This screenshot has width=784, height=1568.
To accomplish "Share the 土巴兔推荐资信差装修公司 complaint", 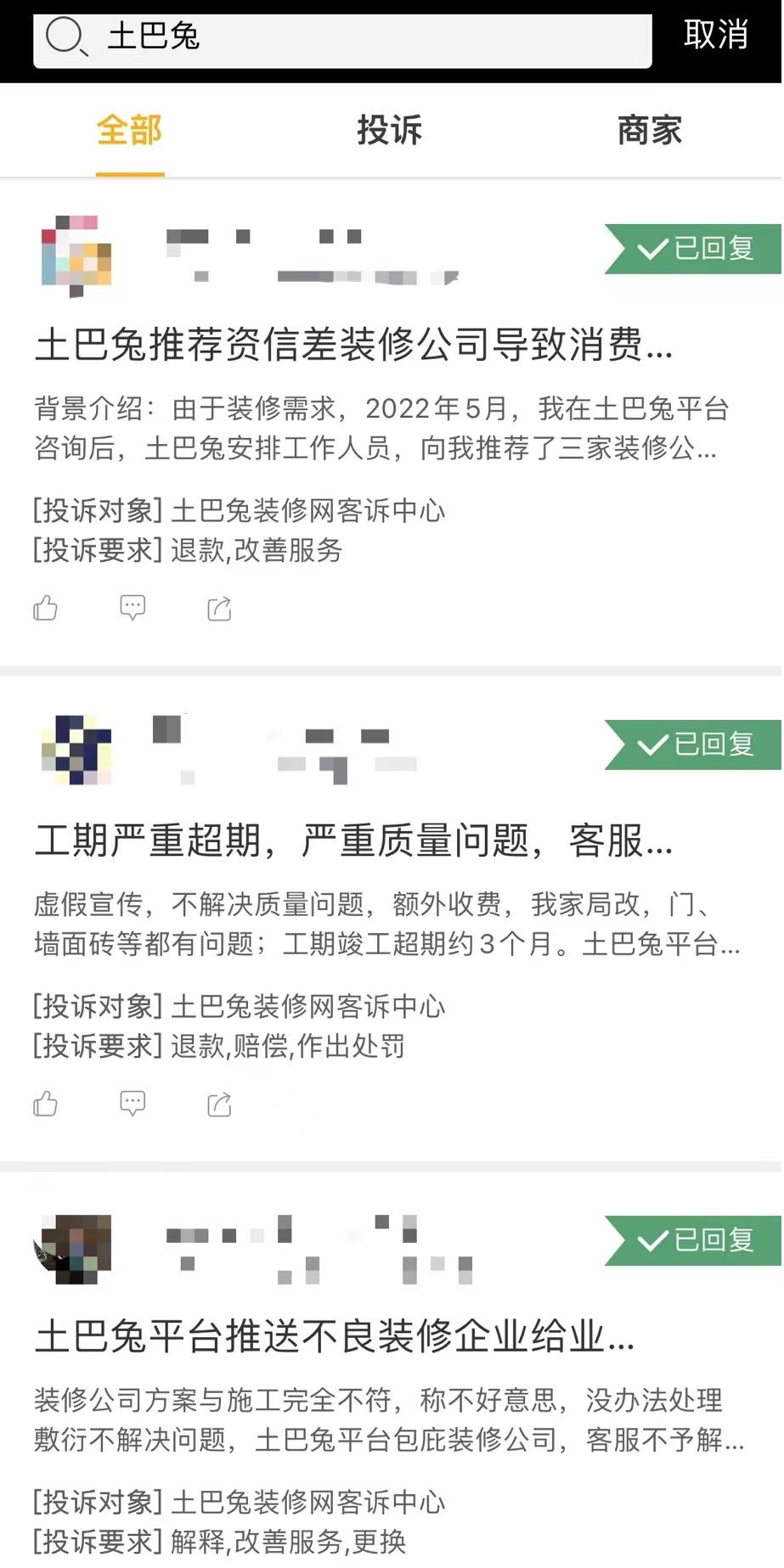I will point(219,608).
